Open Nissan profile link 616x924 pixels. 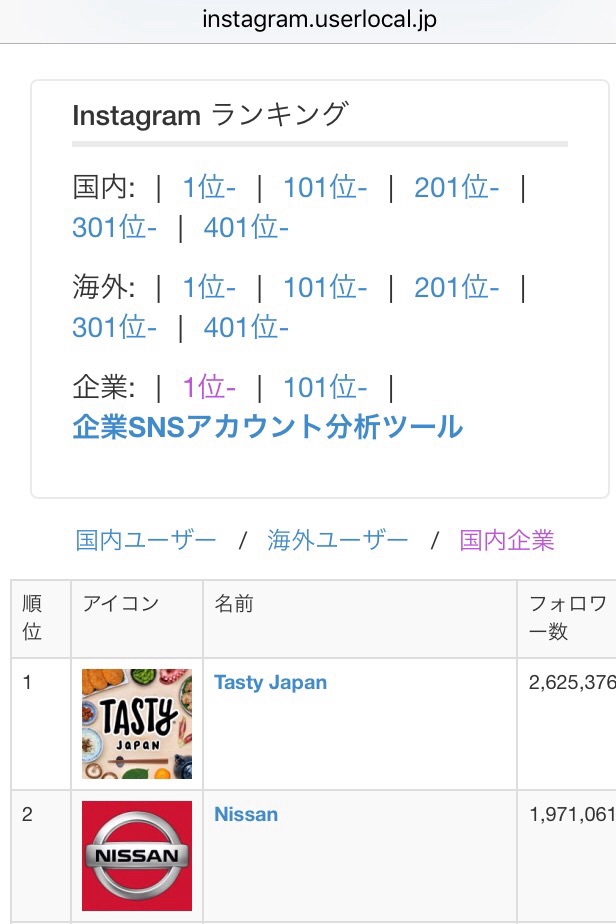[246, 815]
